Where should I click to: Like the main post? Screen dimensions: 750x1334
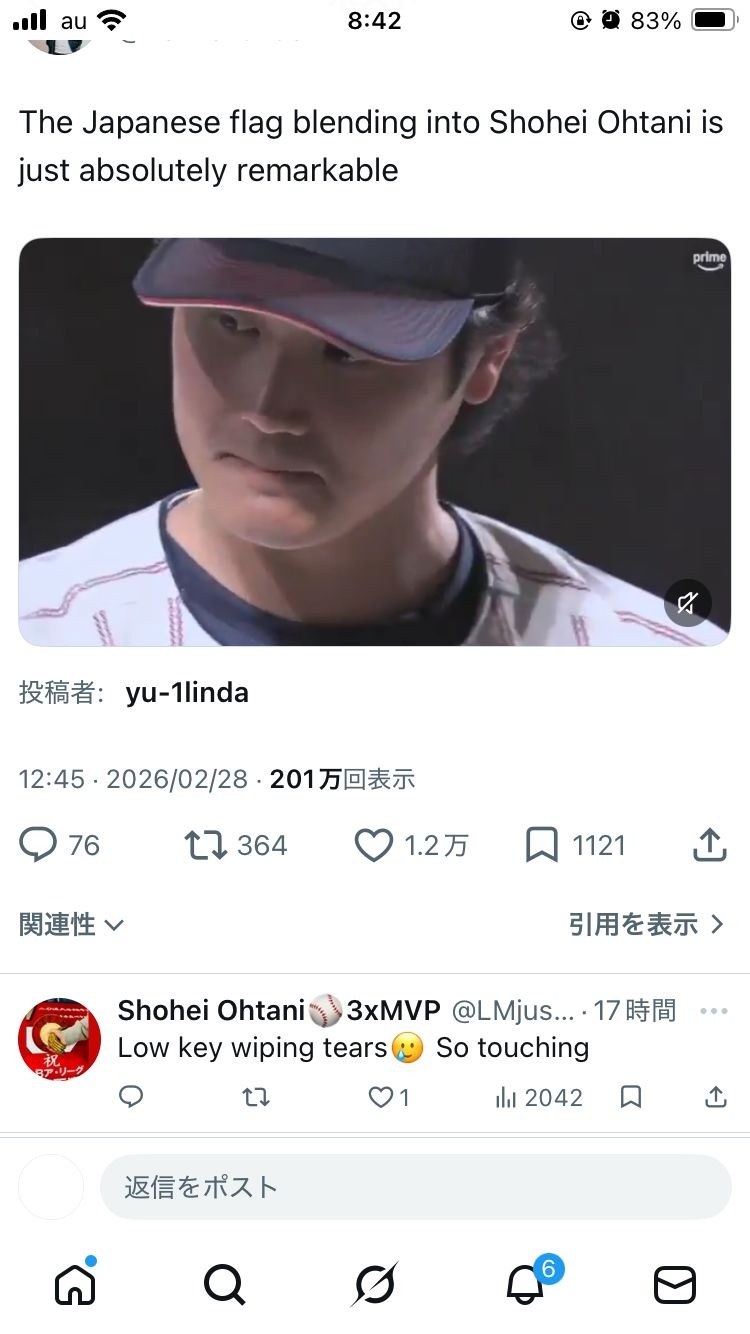[374, 845]
